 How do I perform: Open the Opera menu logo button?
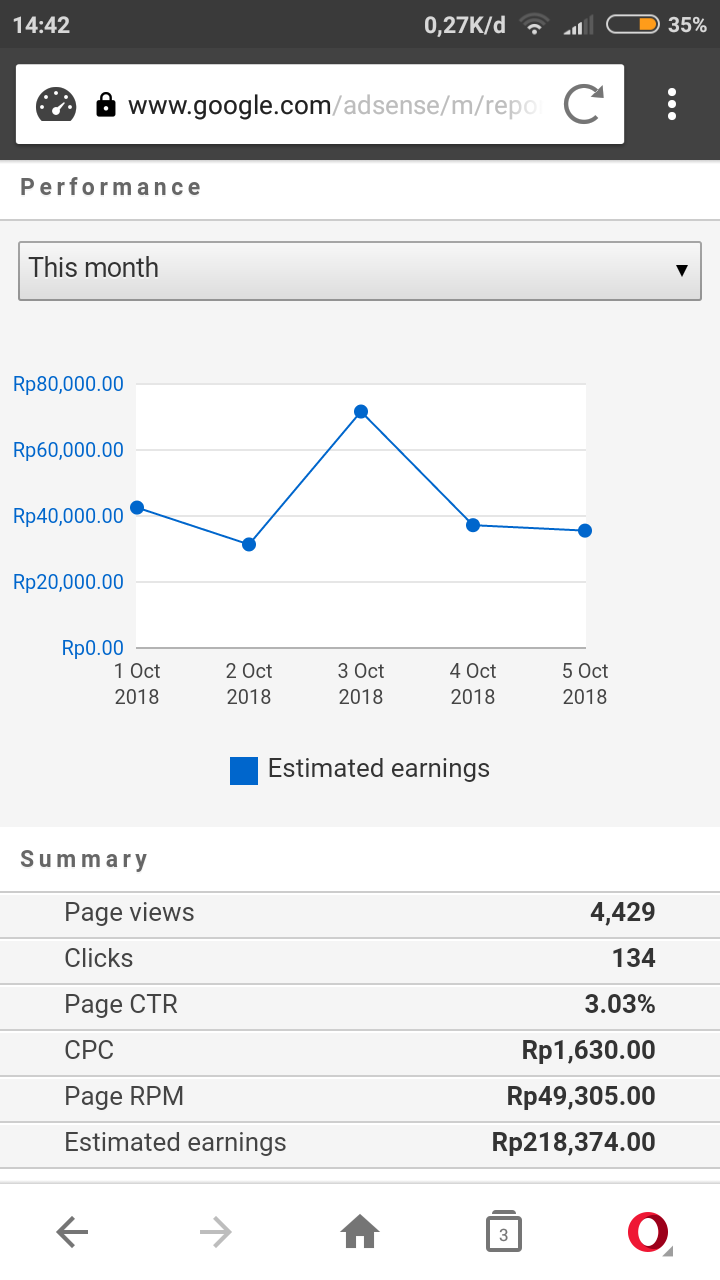pyautogui.click(x=648, y=1233)
